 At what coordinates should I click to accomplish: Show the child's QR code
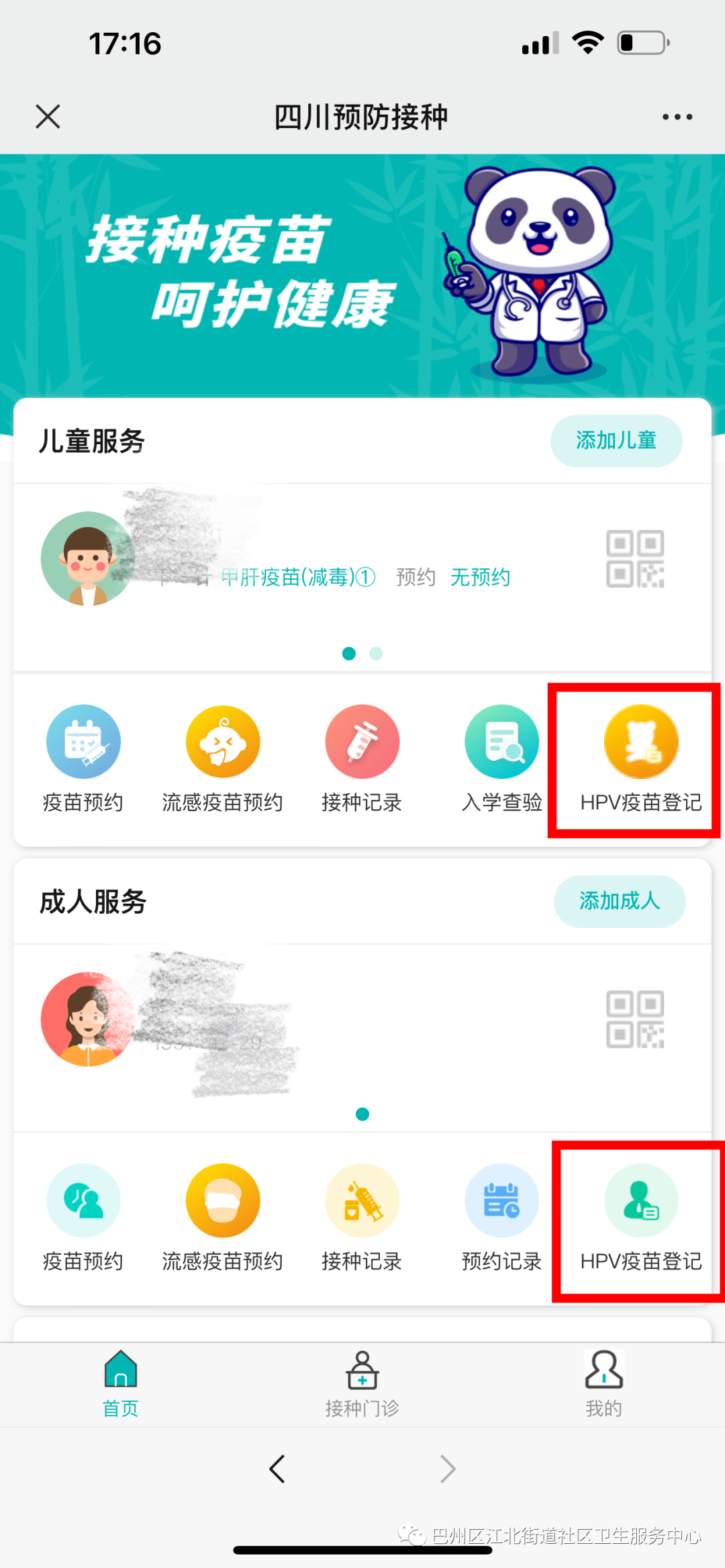pos(635,559)
